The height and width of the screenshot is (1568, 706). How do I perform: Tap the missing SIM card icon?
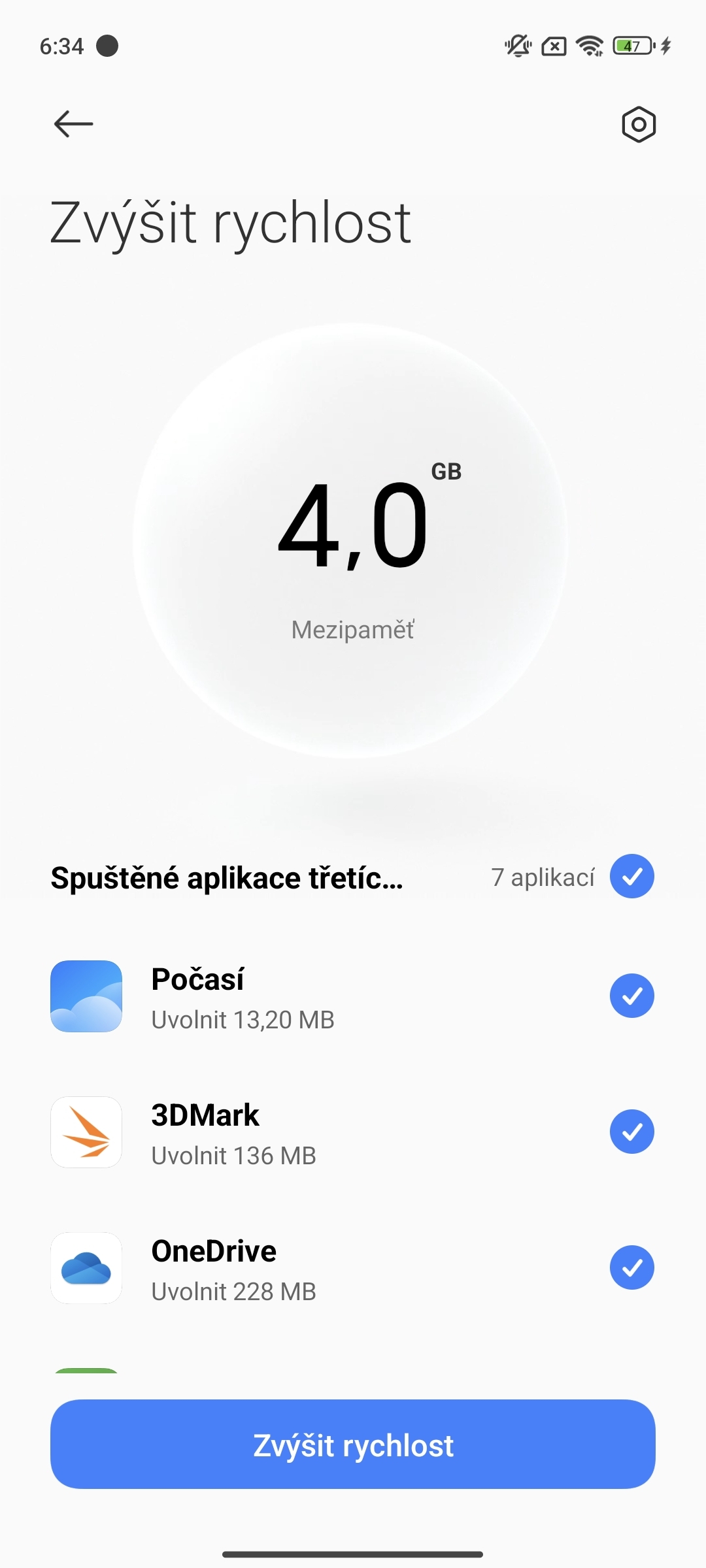pos(553,46)
